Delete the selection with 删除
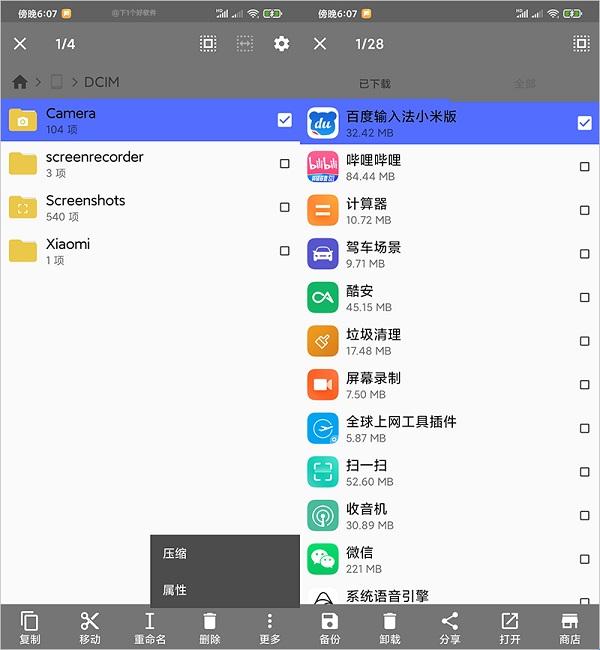This screenshot has width=600, height=650. (210, 628)
